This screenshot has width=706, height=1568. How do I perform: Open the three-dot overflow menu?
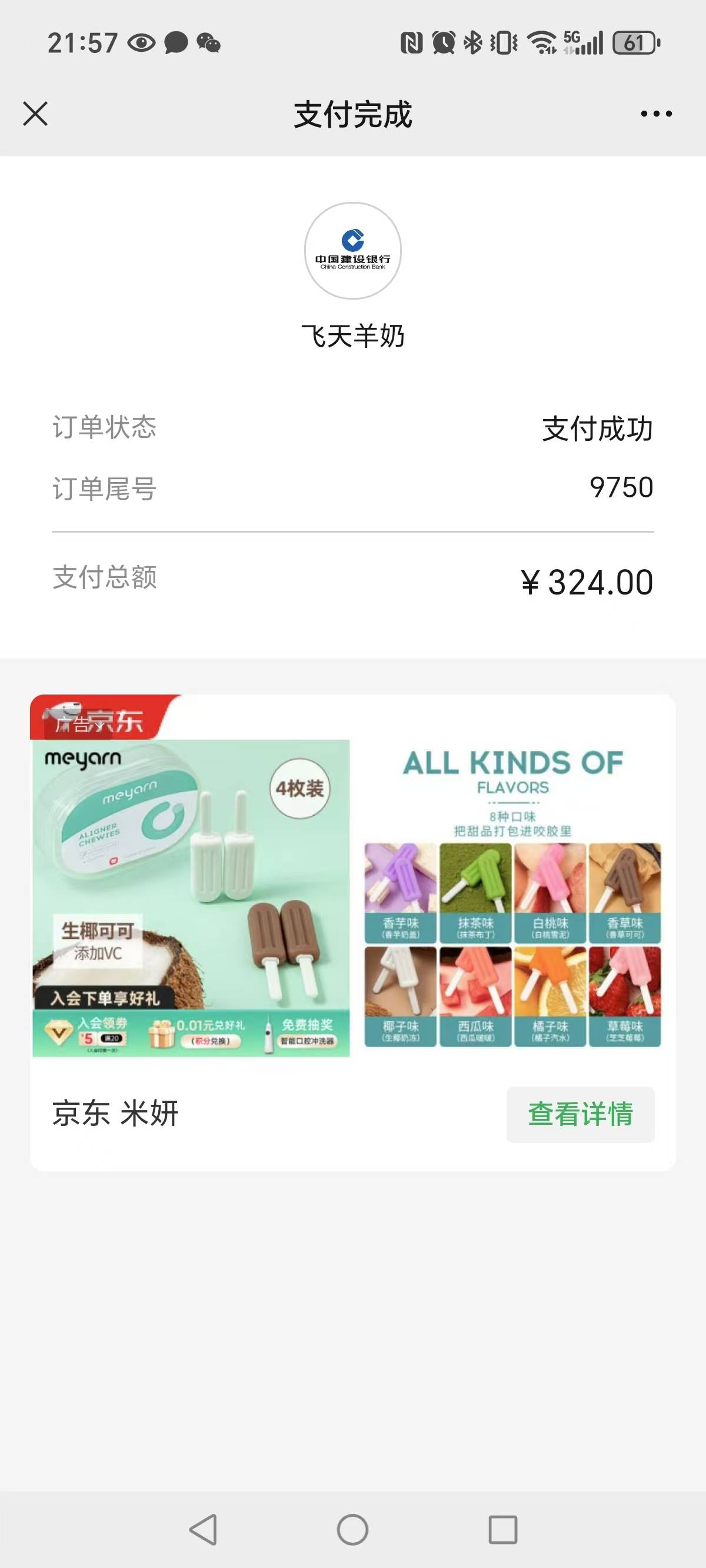(656, 114)
